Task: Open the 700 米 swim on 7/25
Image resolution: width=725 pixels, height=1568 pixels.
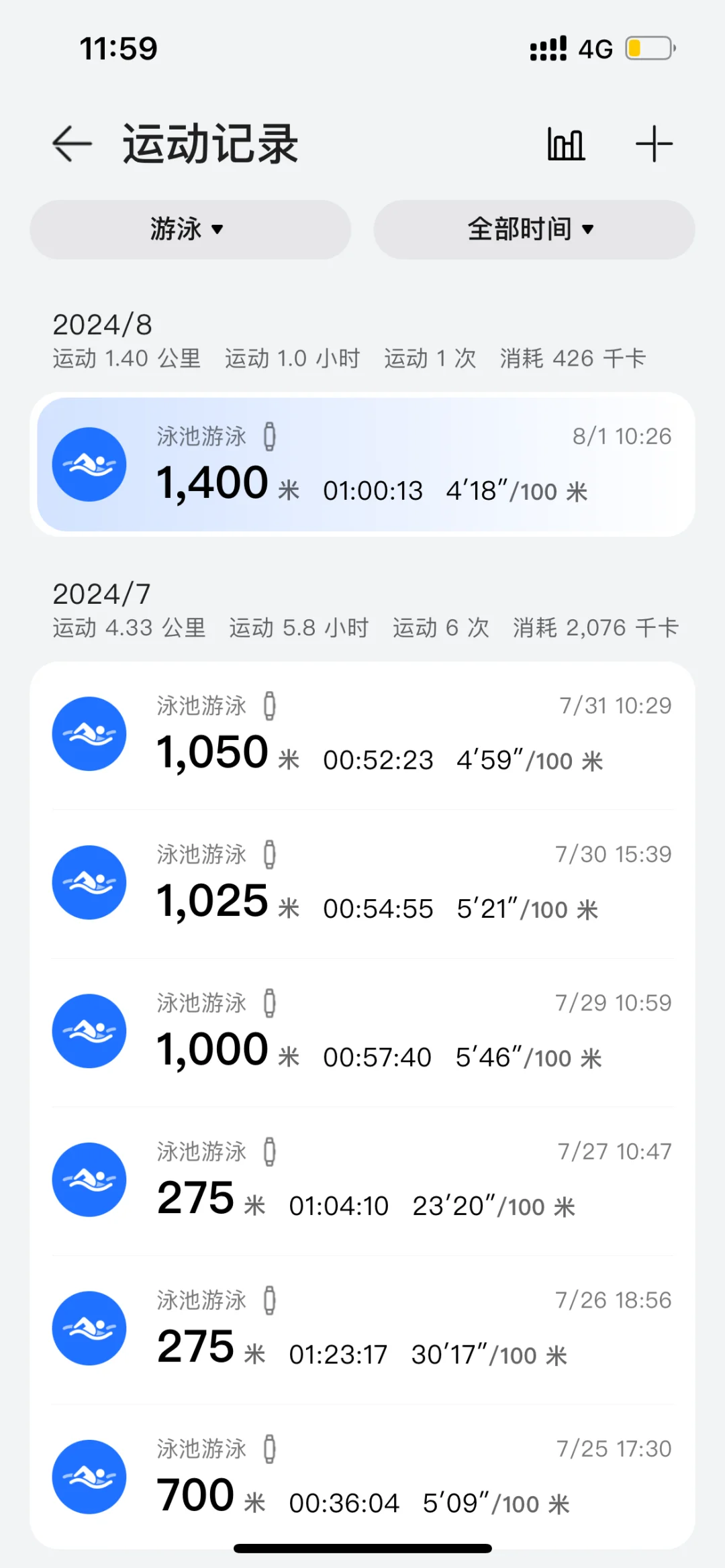Action: tap(362, 1477)
